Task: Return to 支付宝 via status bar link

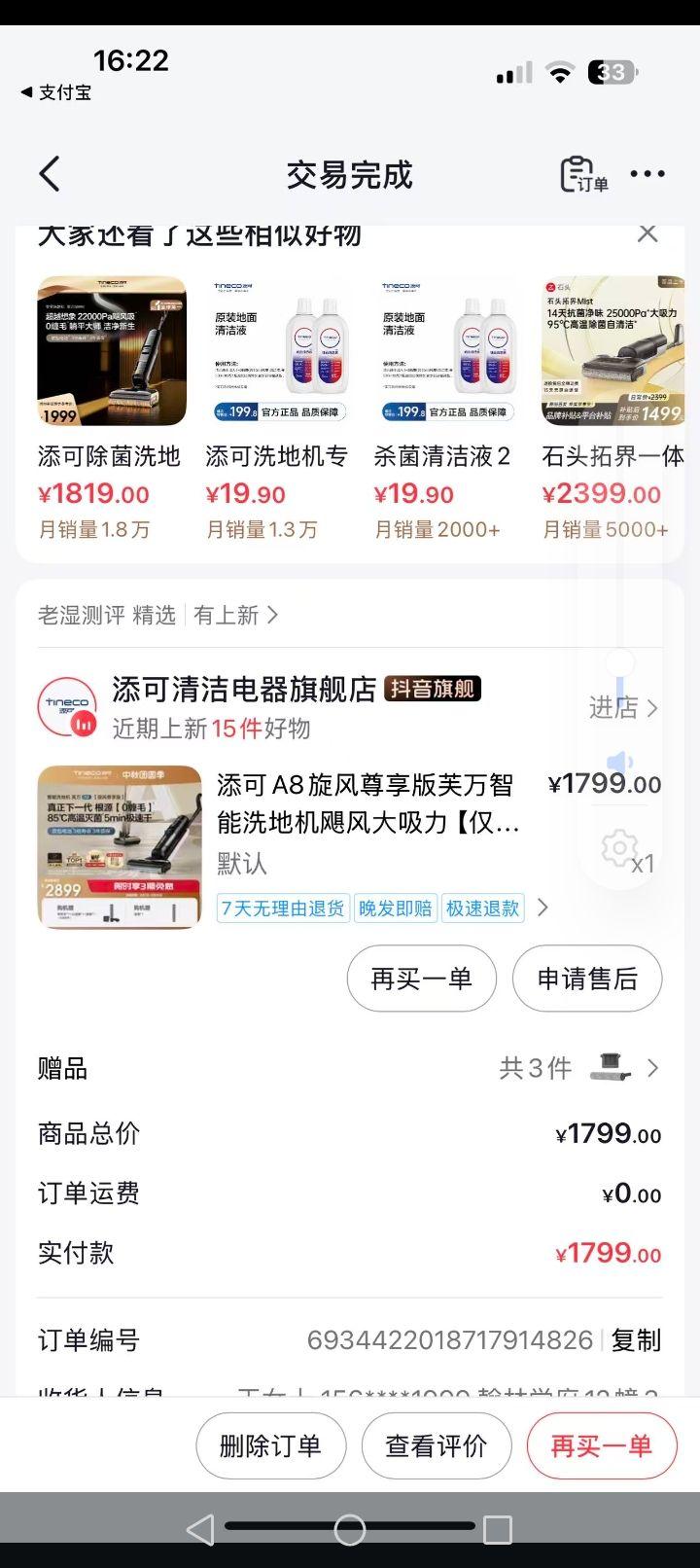Action: (56, 92)
